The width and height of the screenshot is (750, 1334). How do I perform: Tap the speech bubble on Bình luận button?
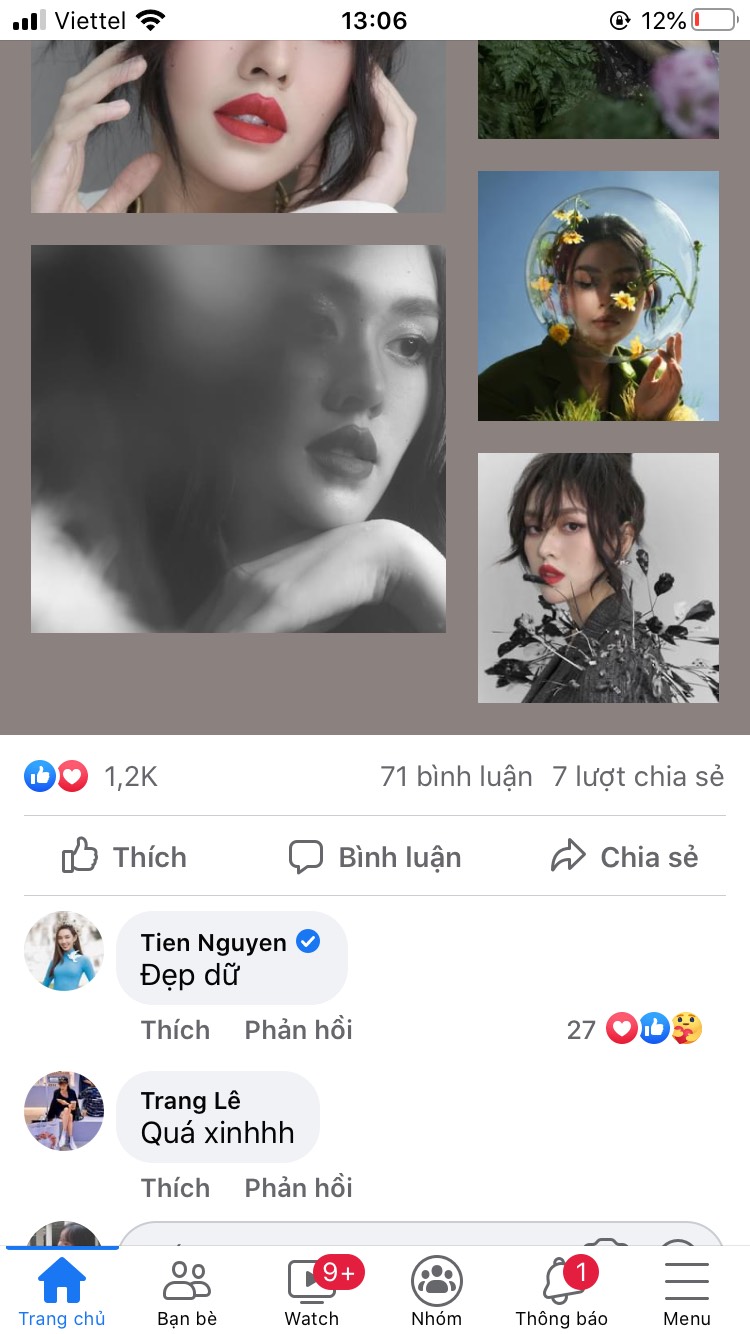point(305,856)
